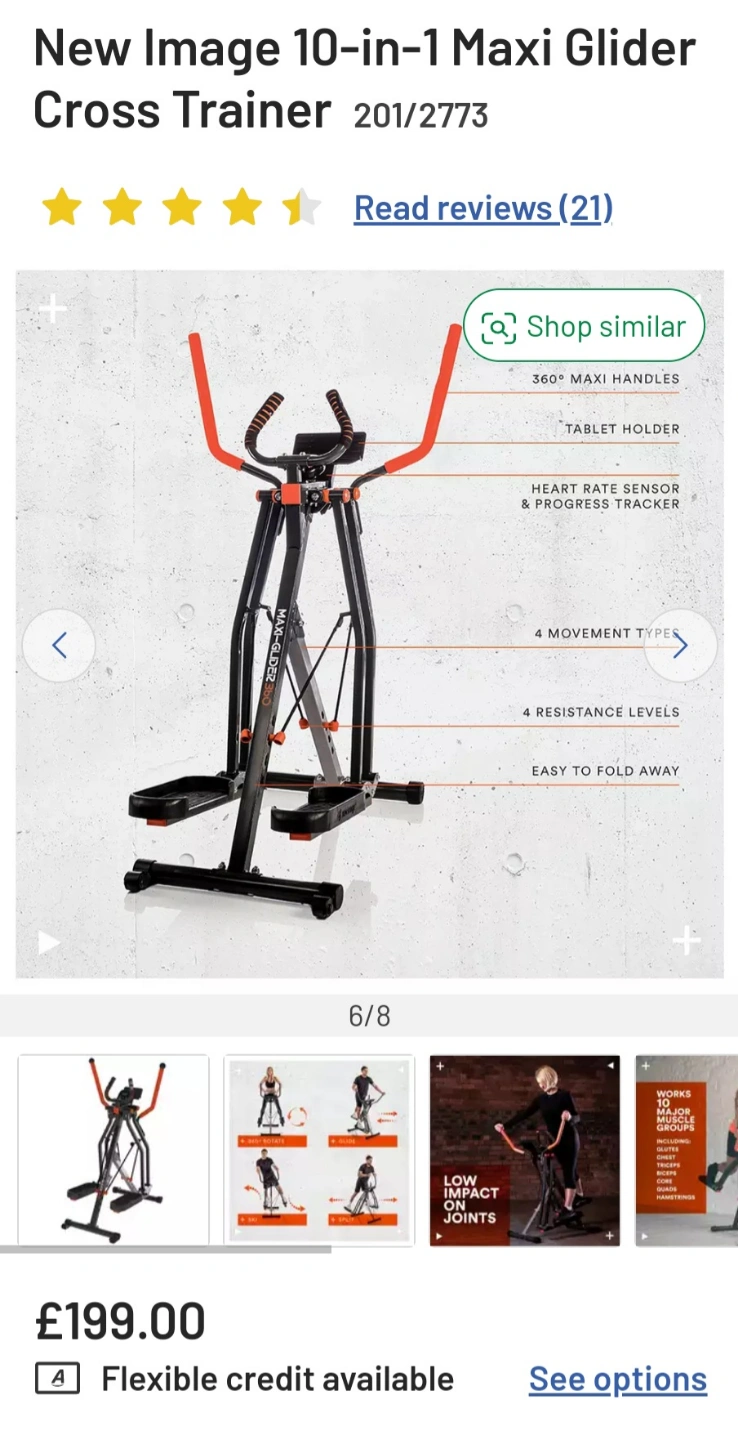Screen dimensions: 738x1440
Task: Select the Low Impact on Joints thumbnail
Action: pos(525,1150)
